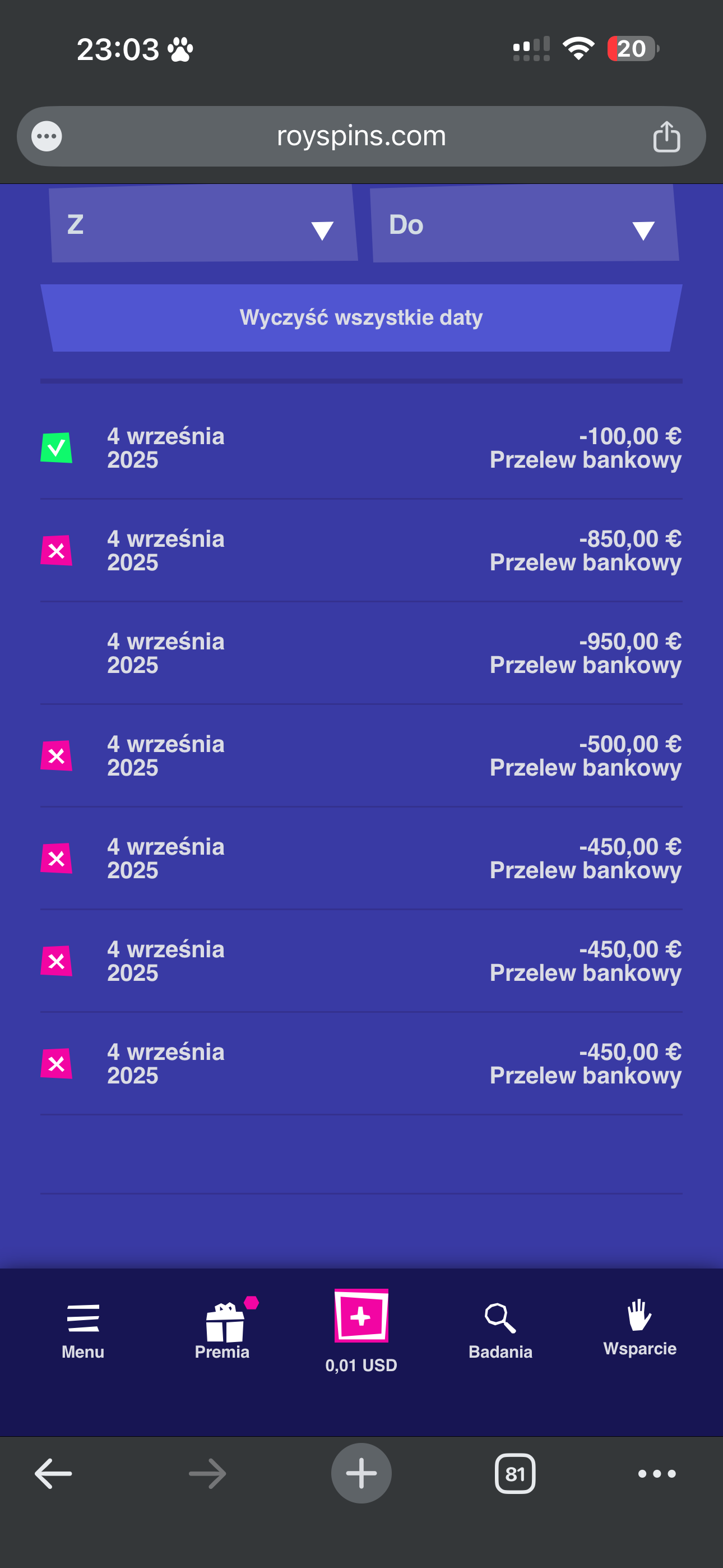Open the -850,00 € transaction row
This screenshot has width=723, height=1568.
pyautogui.click(x=361, y=551)
